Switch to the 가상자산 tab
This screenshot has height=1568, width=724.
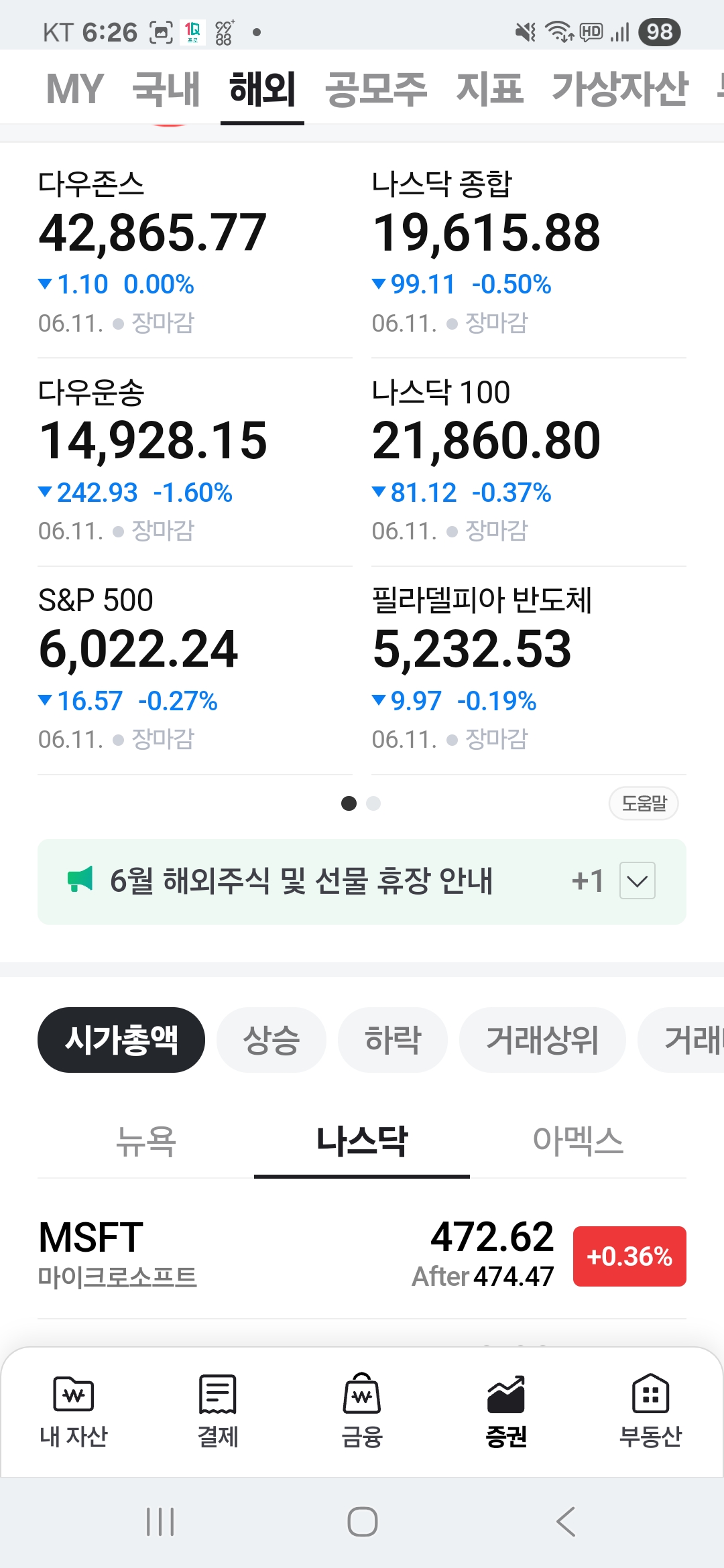[x=619, y=89]
